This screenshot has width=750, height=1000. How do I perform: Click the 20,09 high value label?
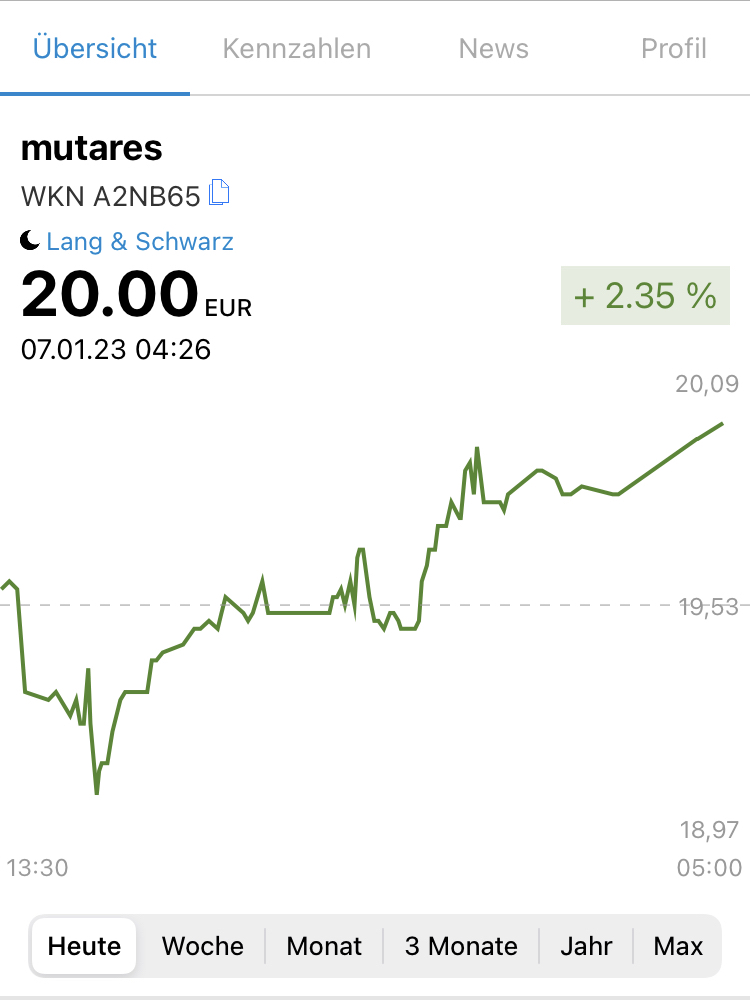706,384
